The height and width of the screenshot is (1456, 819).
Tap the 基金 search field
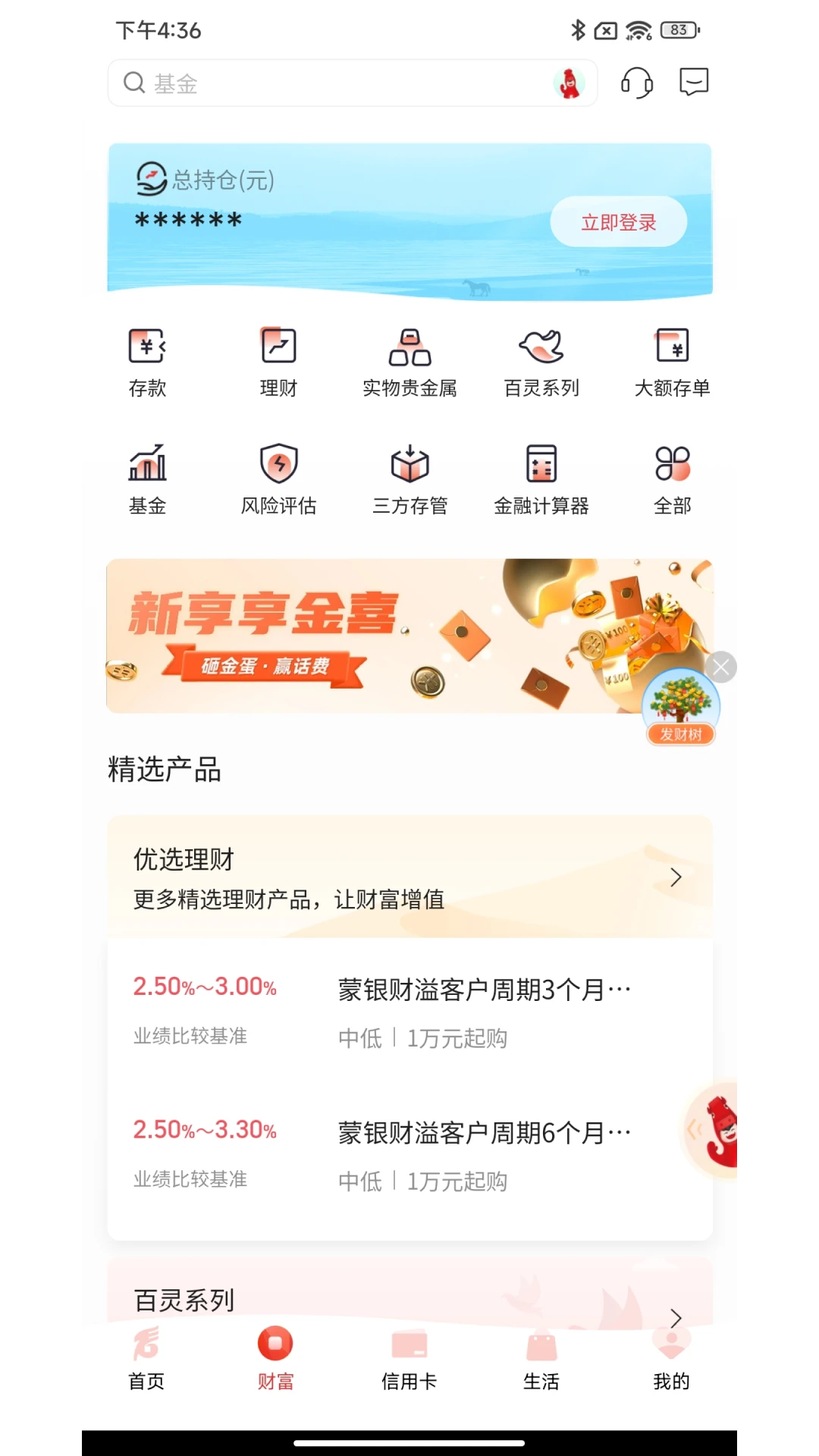click(x=334, y=83)
